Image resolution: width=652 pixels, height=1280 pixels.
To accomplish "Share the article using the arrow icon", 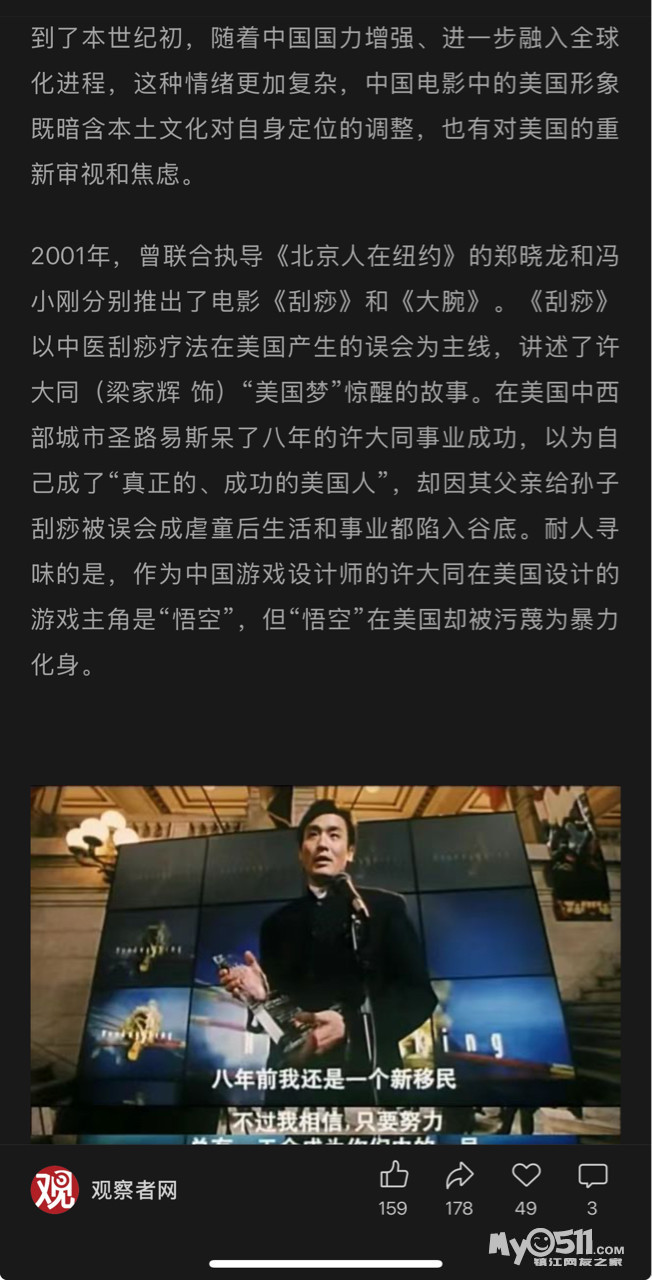I will click(x=459, y=1175).
